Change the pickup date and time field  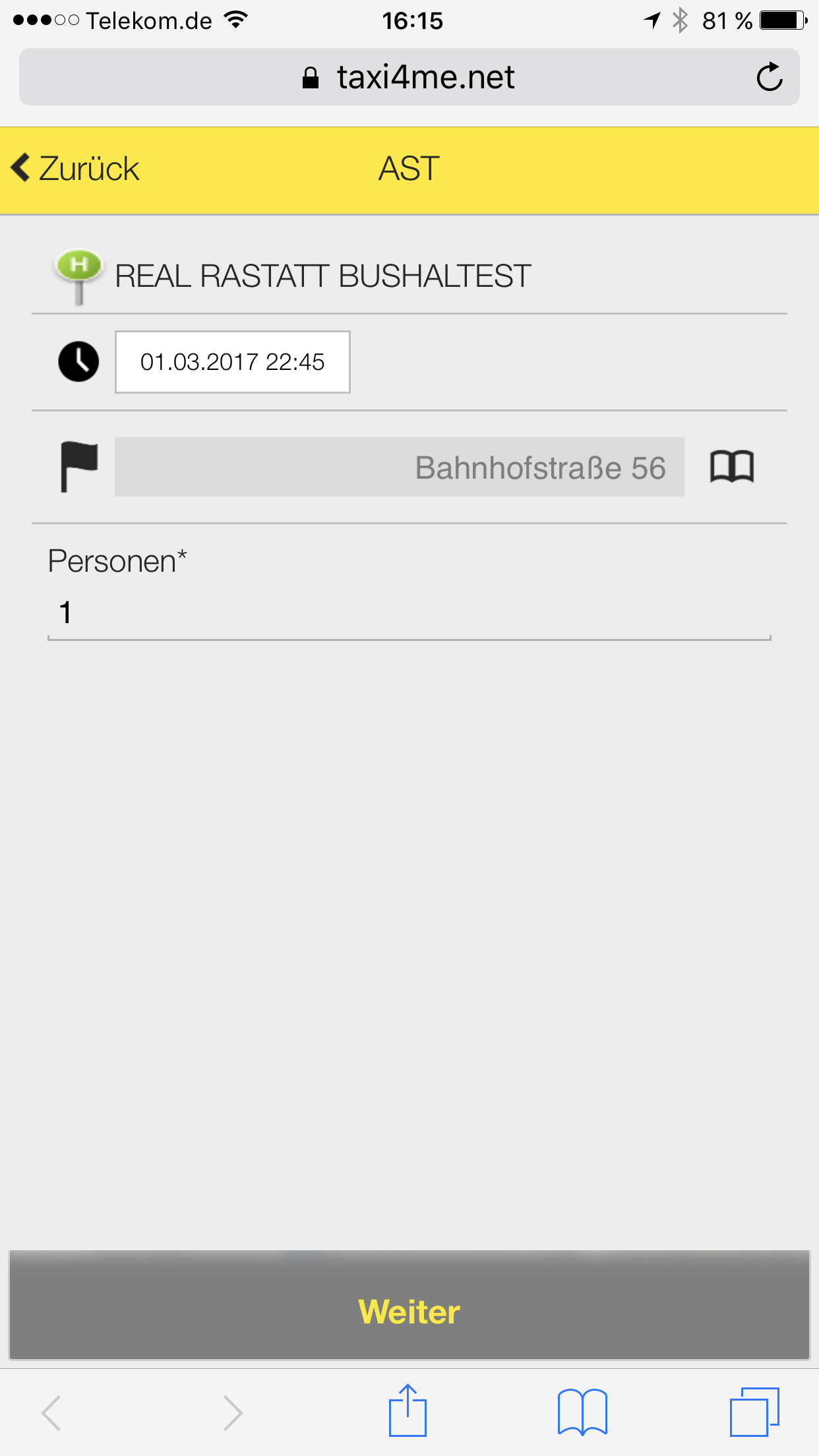(x=232, y=362)
